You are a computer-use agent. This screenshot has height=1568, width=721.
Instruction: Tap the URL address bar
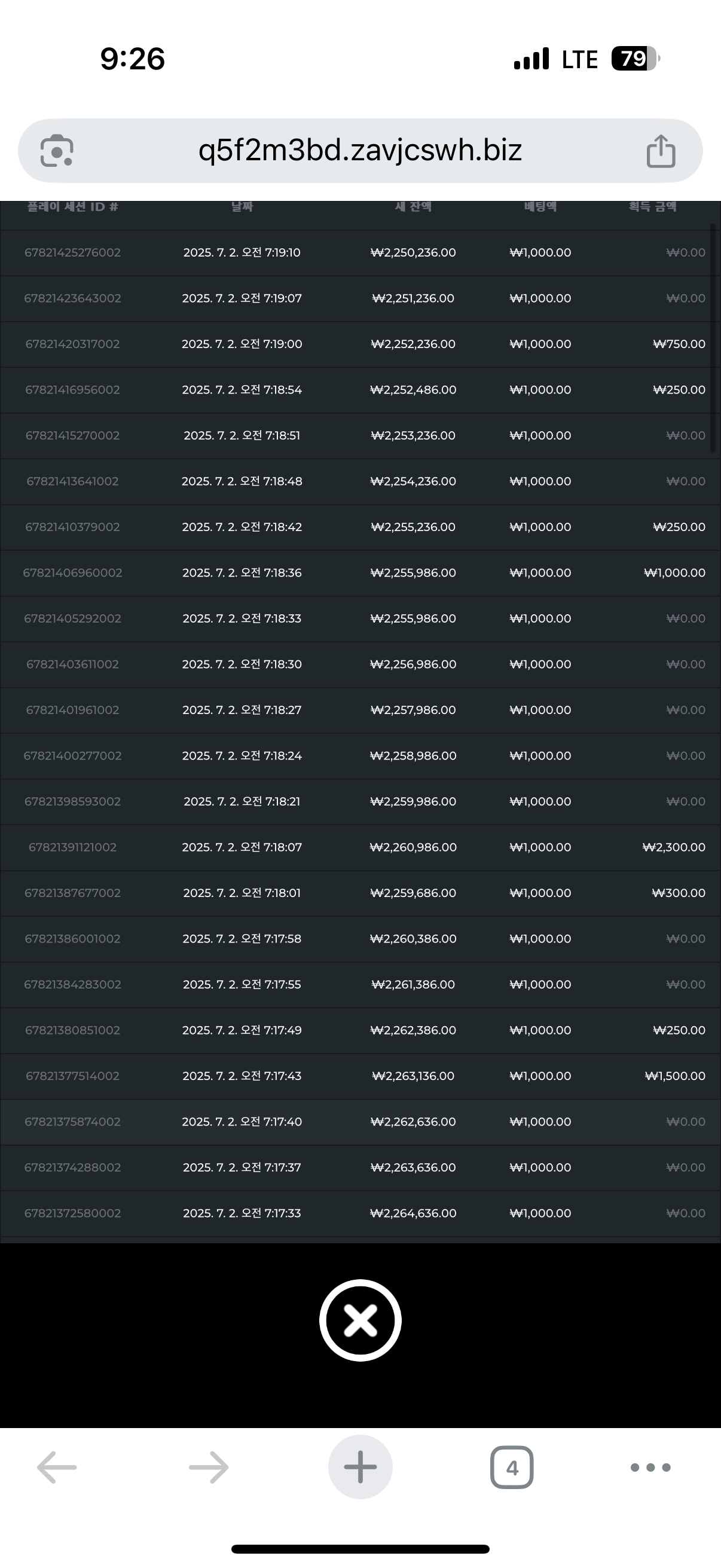click(x=360, y=150)
